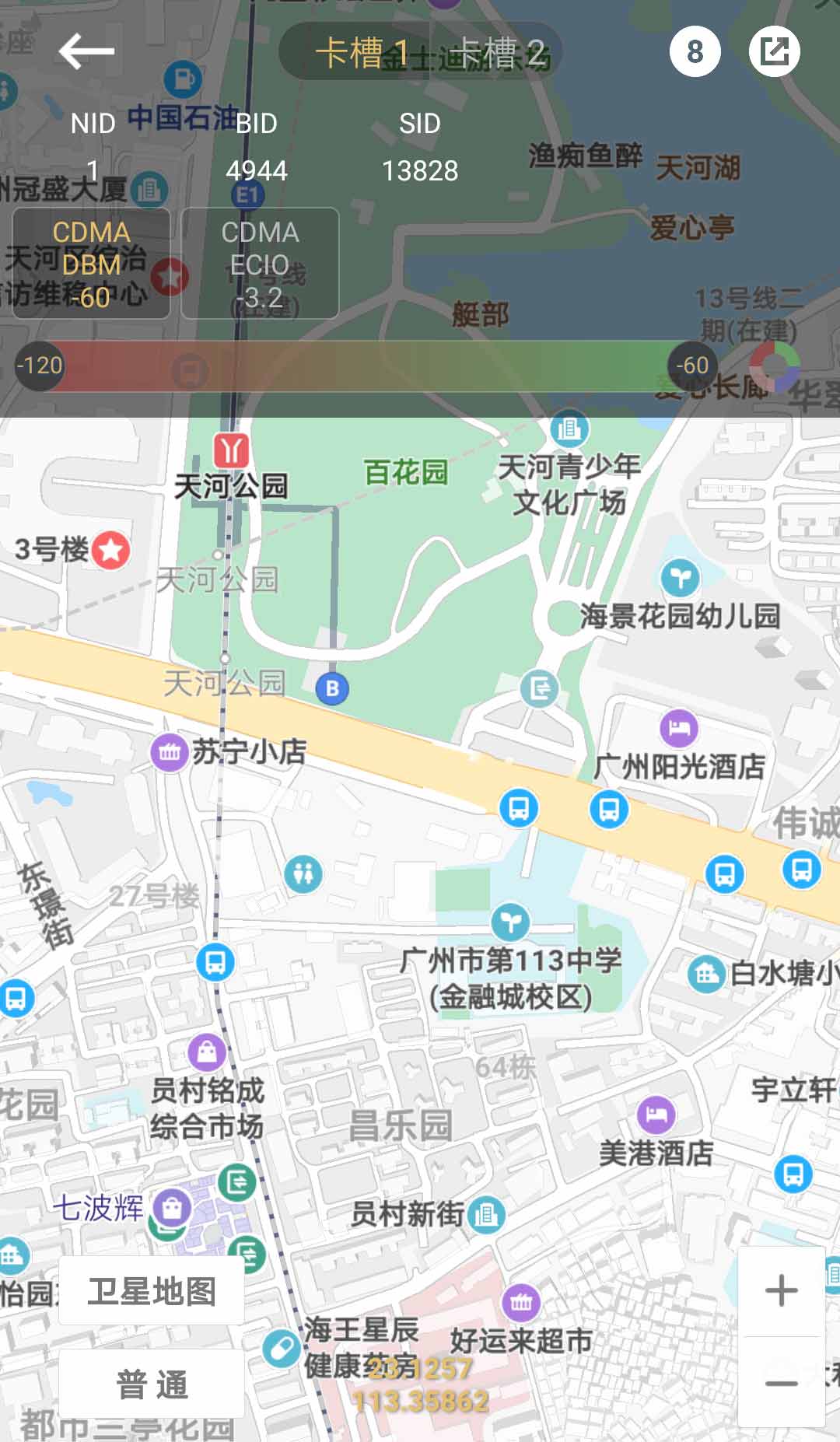This screenshot has height=1442, width=840.
Task: Select the CDMA DBM panel
Action: coord(89,264)
